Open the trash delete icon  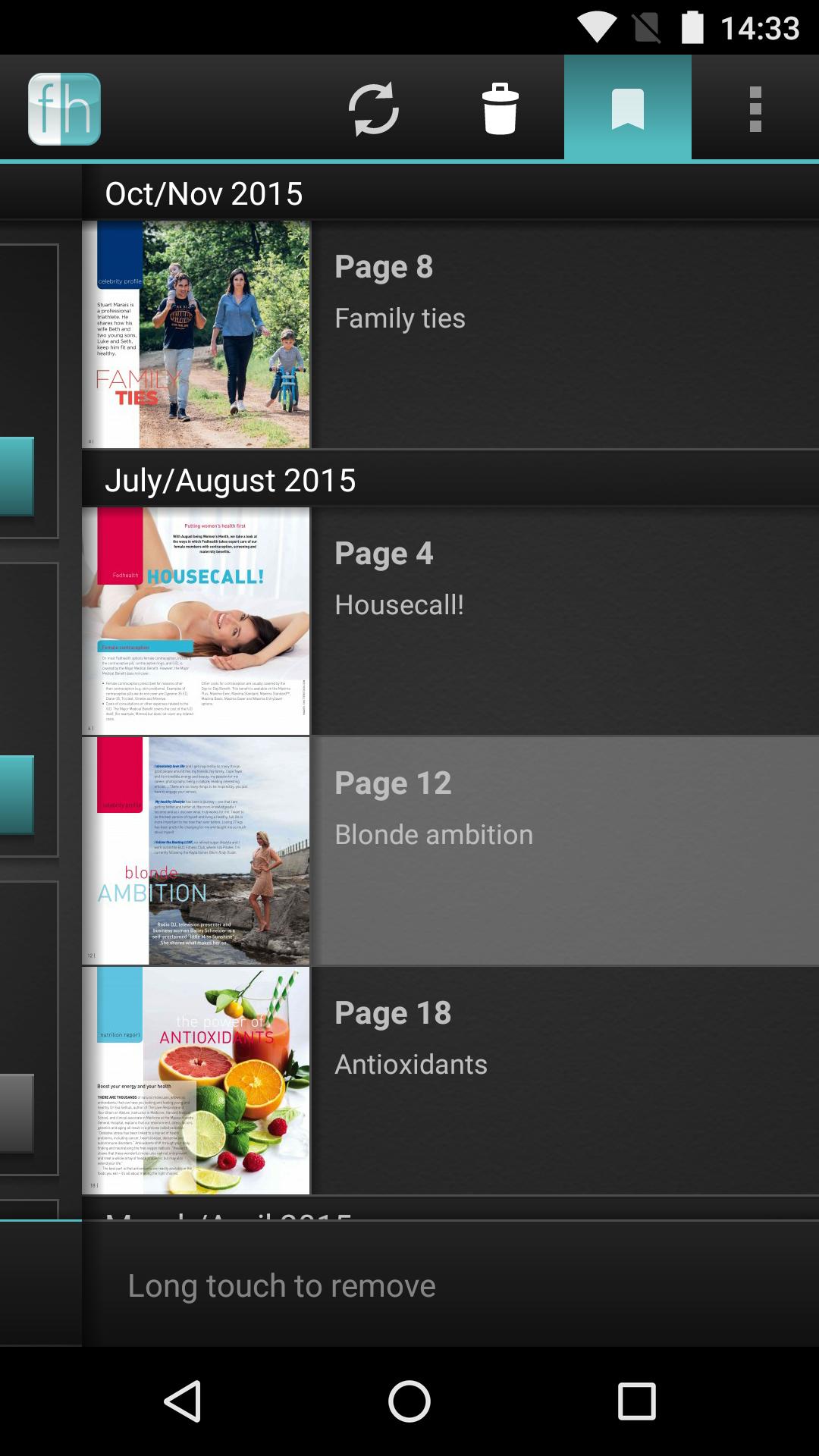[500, 109]
